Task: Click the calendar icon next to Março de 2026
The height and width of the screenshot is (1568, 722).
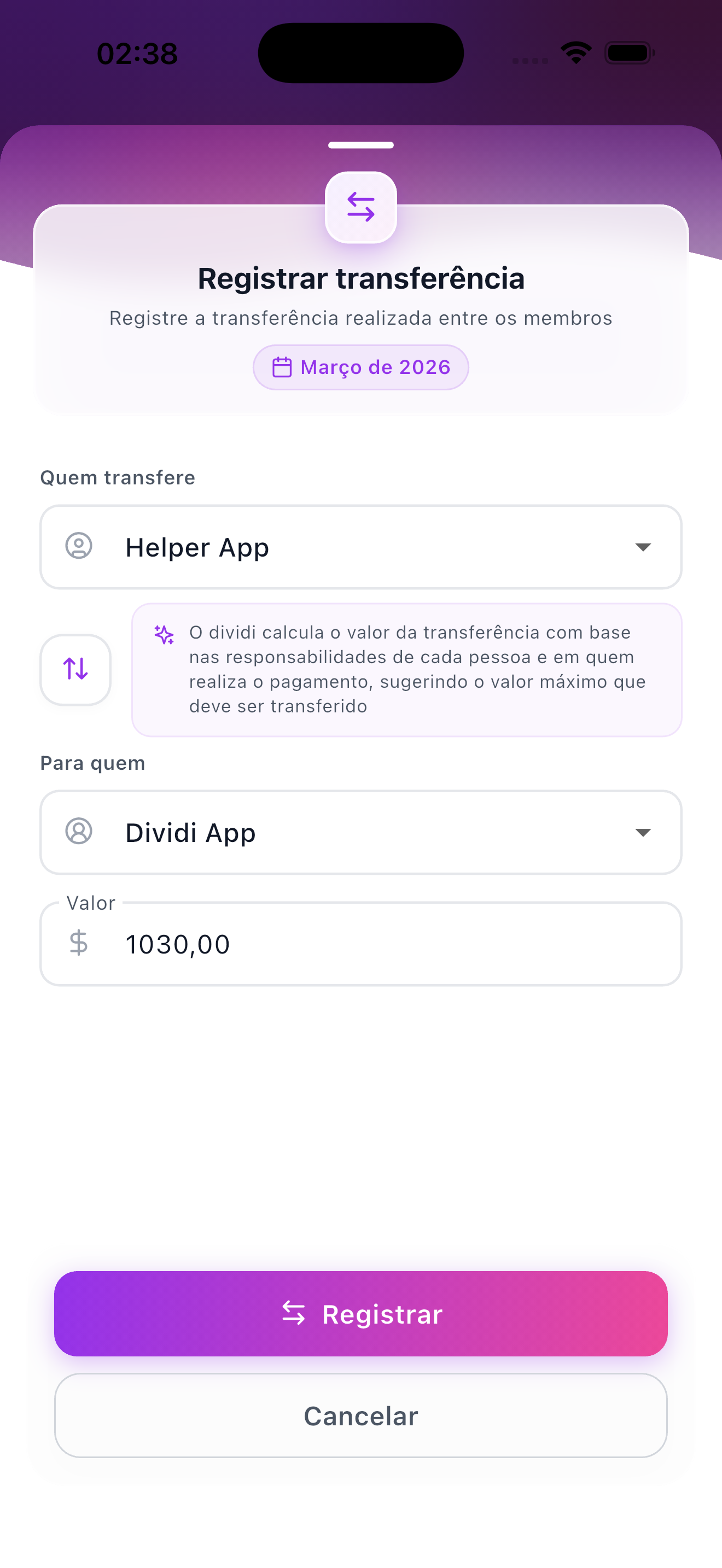Action: tap(282, 366)
